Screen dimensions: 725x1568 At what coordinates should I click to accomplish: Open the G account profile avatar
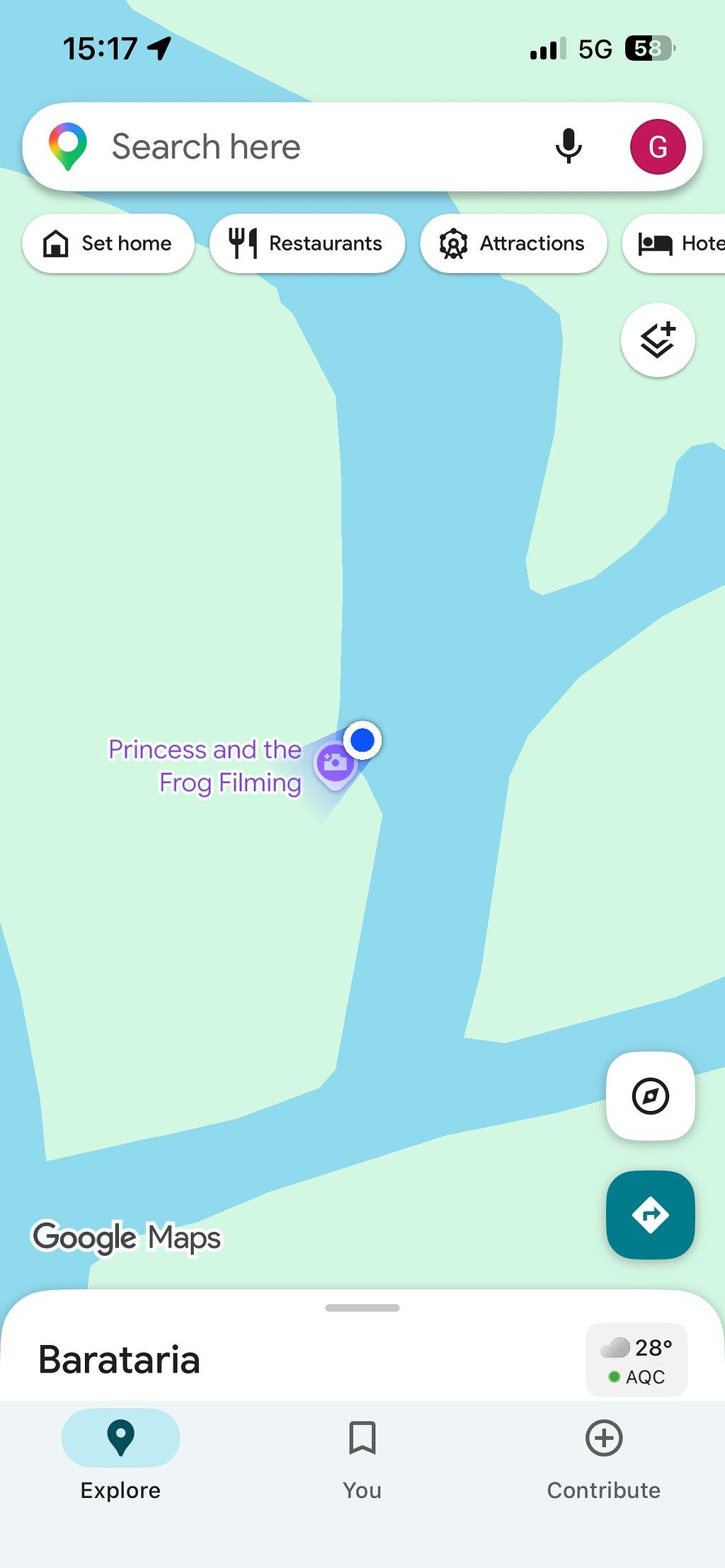pos(658,147)
